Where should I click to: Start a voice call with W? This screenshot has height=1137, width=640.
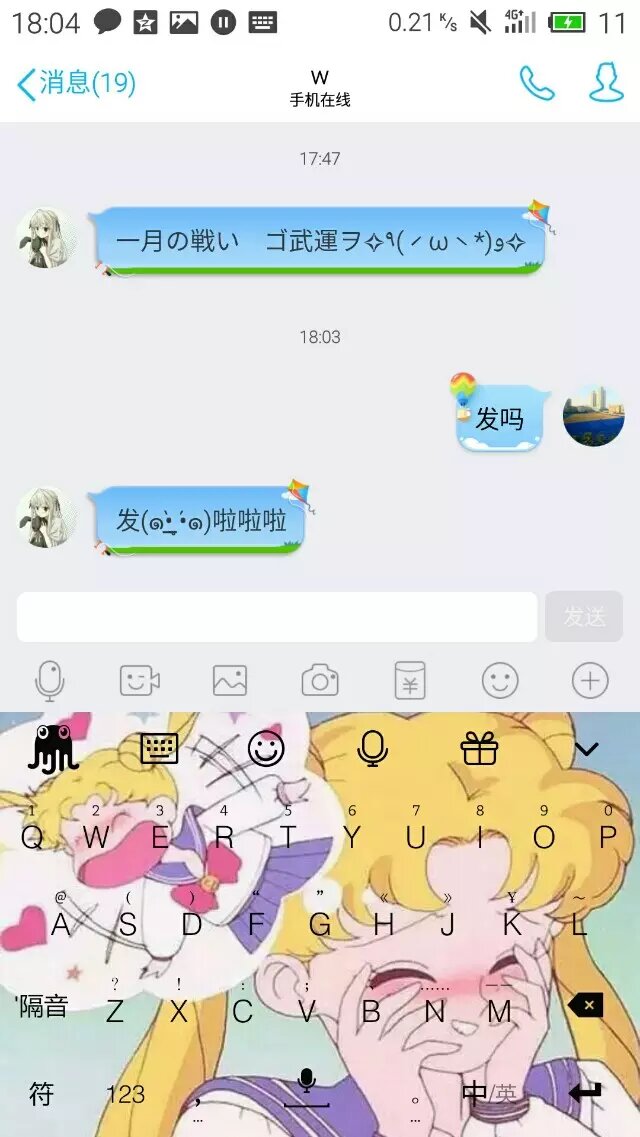coord(537,83)
